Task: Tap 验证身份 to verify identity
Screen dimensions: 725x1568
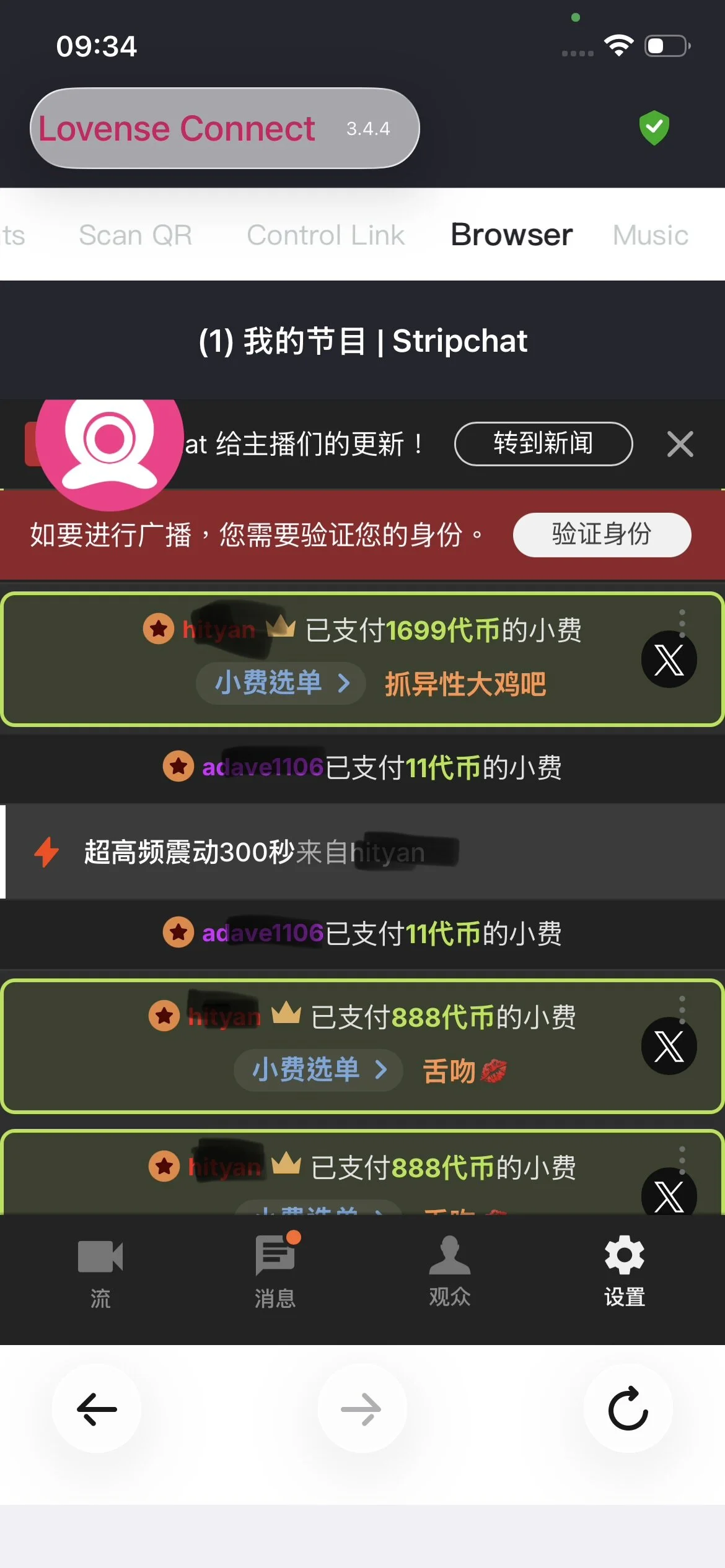Action: click(x=602, y=534)
